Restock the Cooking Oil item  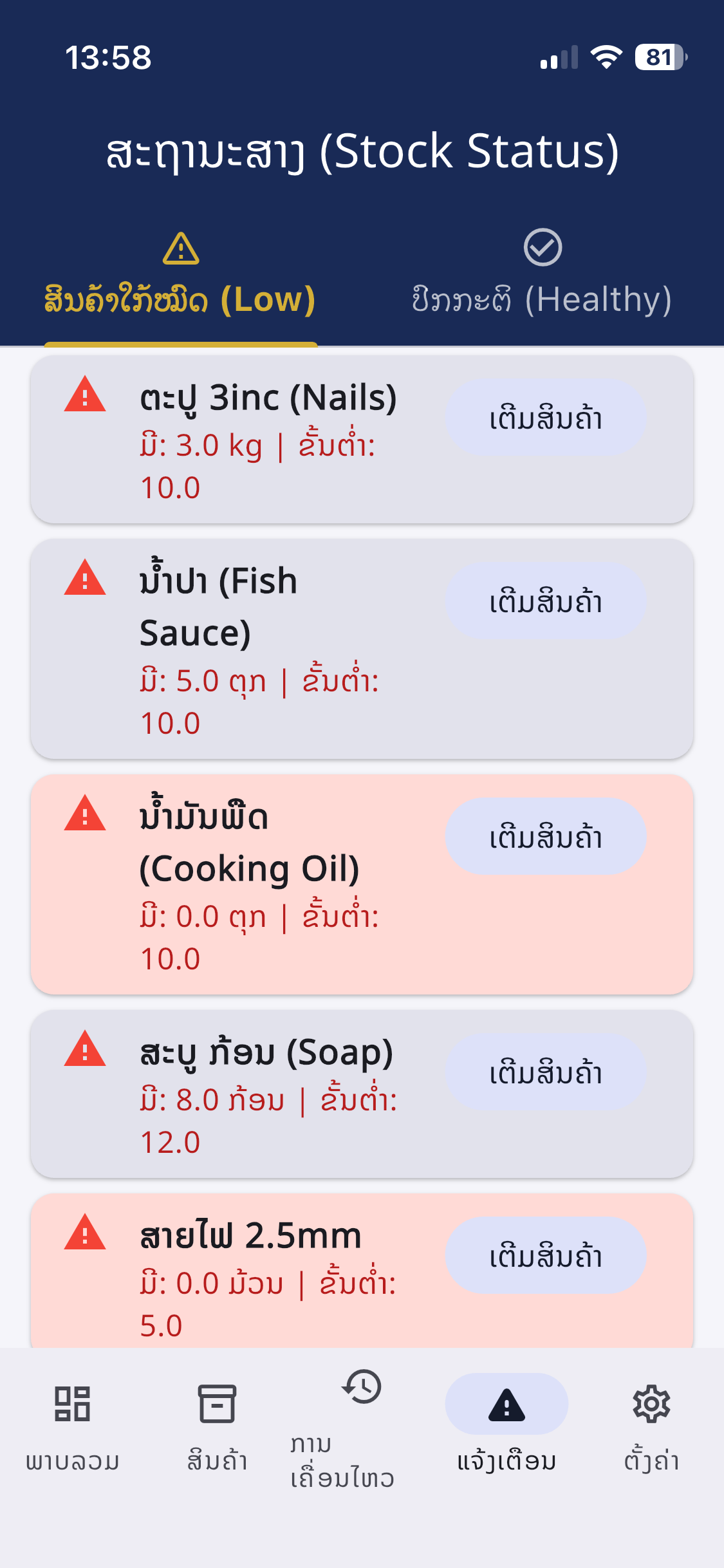[545, 837]
